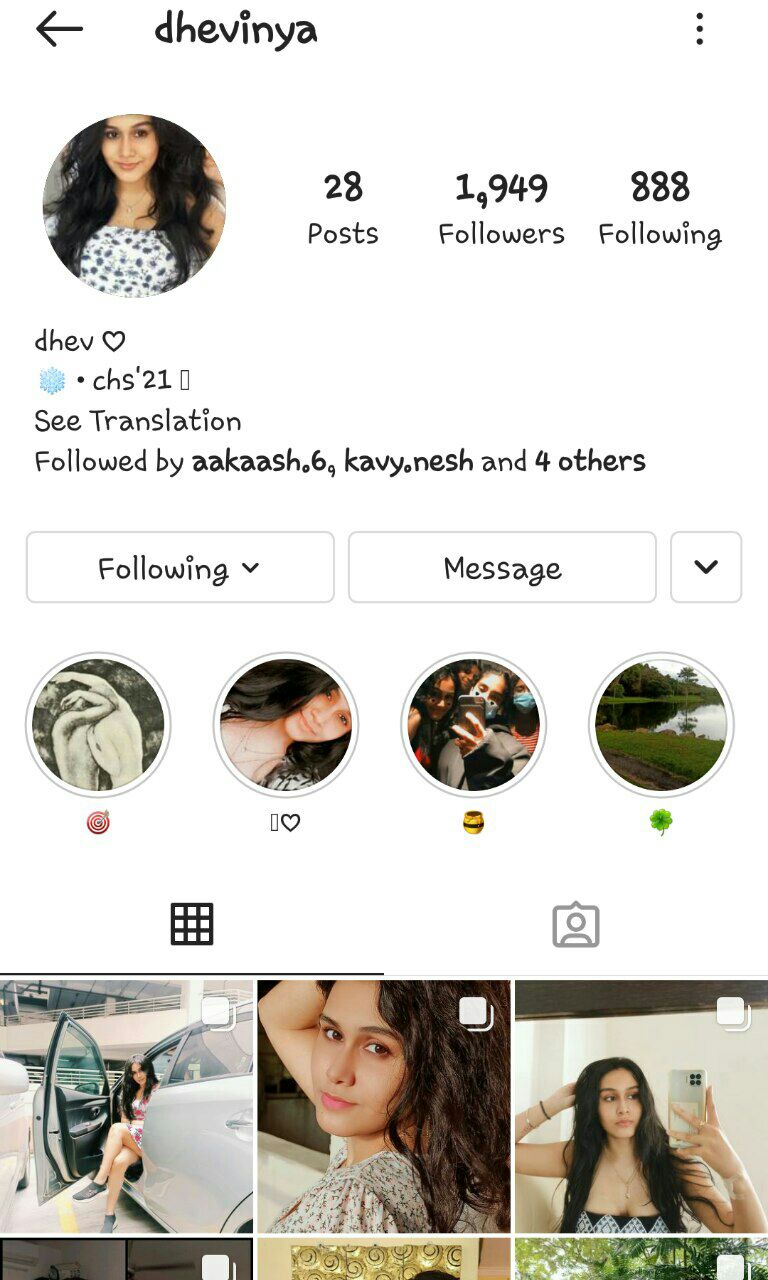Open the three-dot overflow menu

point(699,30)
